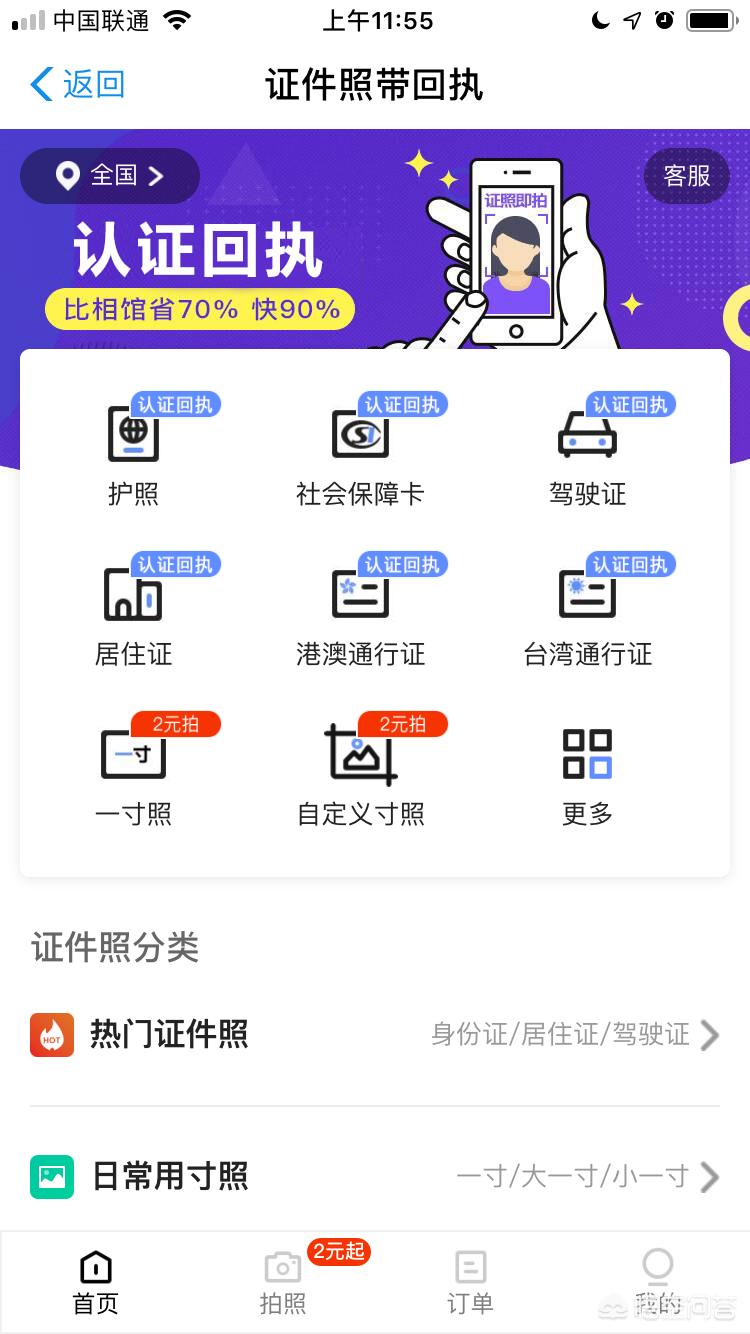Choose 社会保障卡 photo option
The width and height of the screenshot is (750, 1334).
pyautogui.click(x=360, y=450)
